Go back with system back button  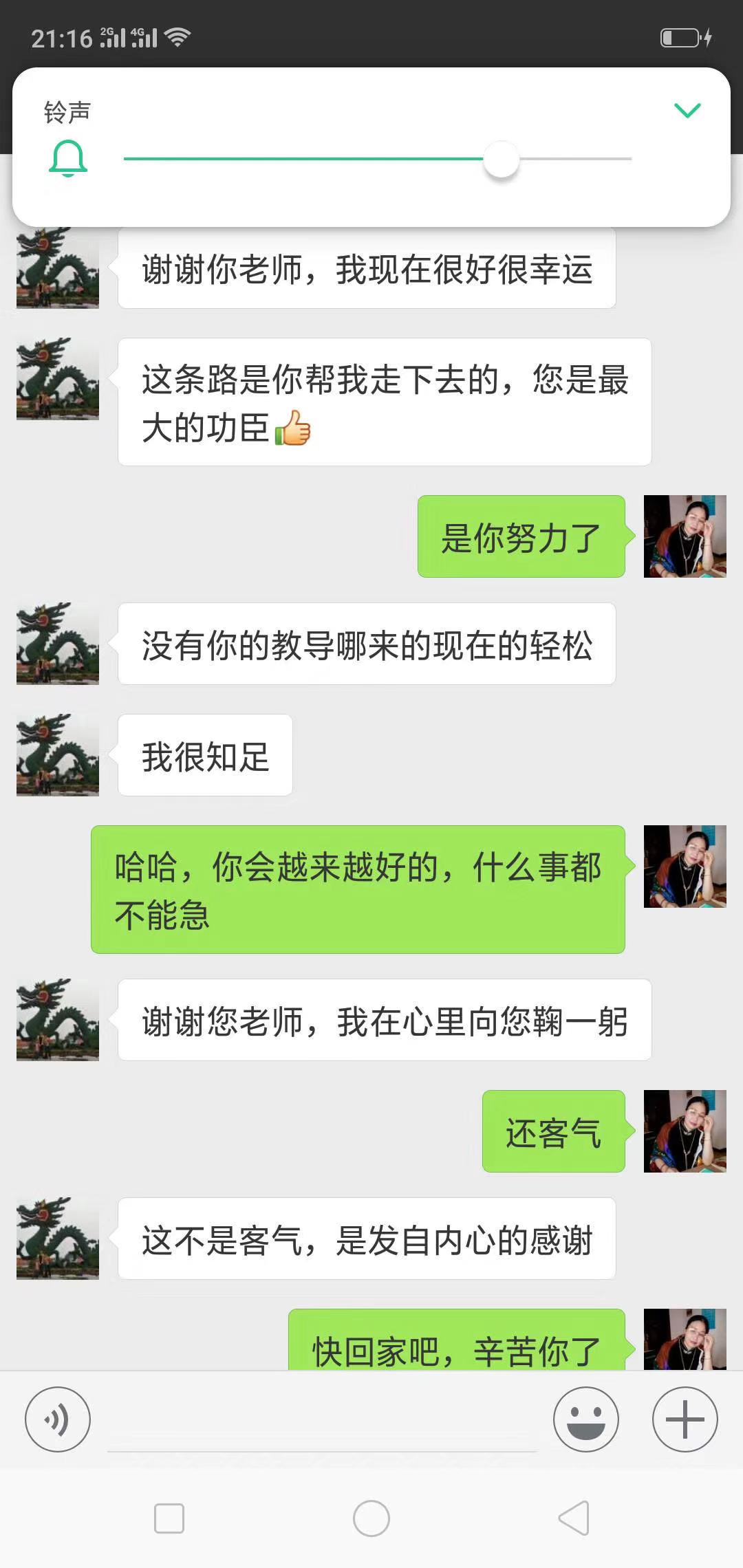(574, 1518)
